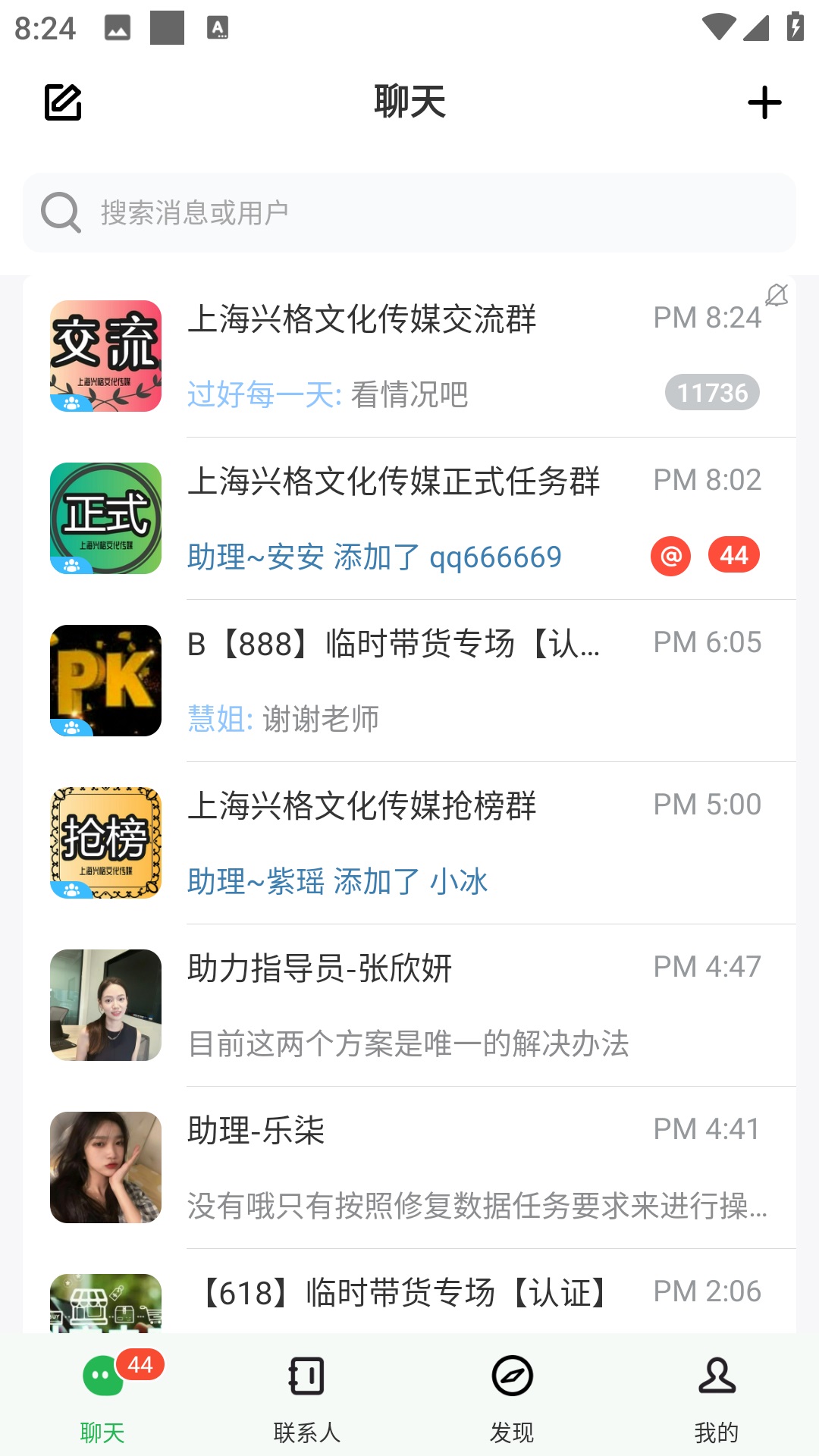Switch to the 发现 tab
This screenshot has width=819, height=1456.
click(512, 1397)
